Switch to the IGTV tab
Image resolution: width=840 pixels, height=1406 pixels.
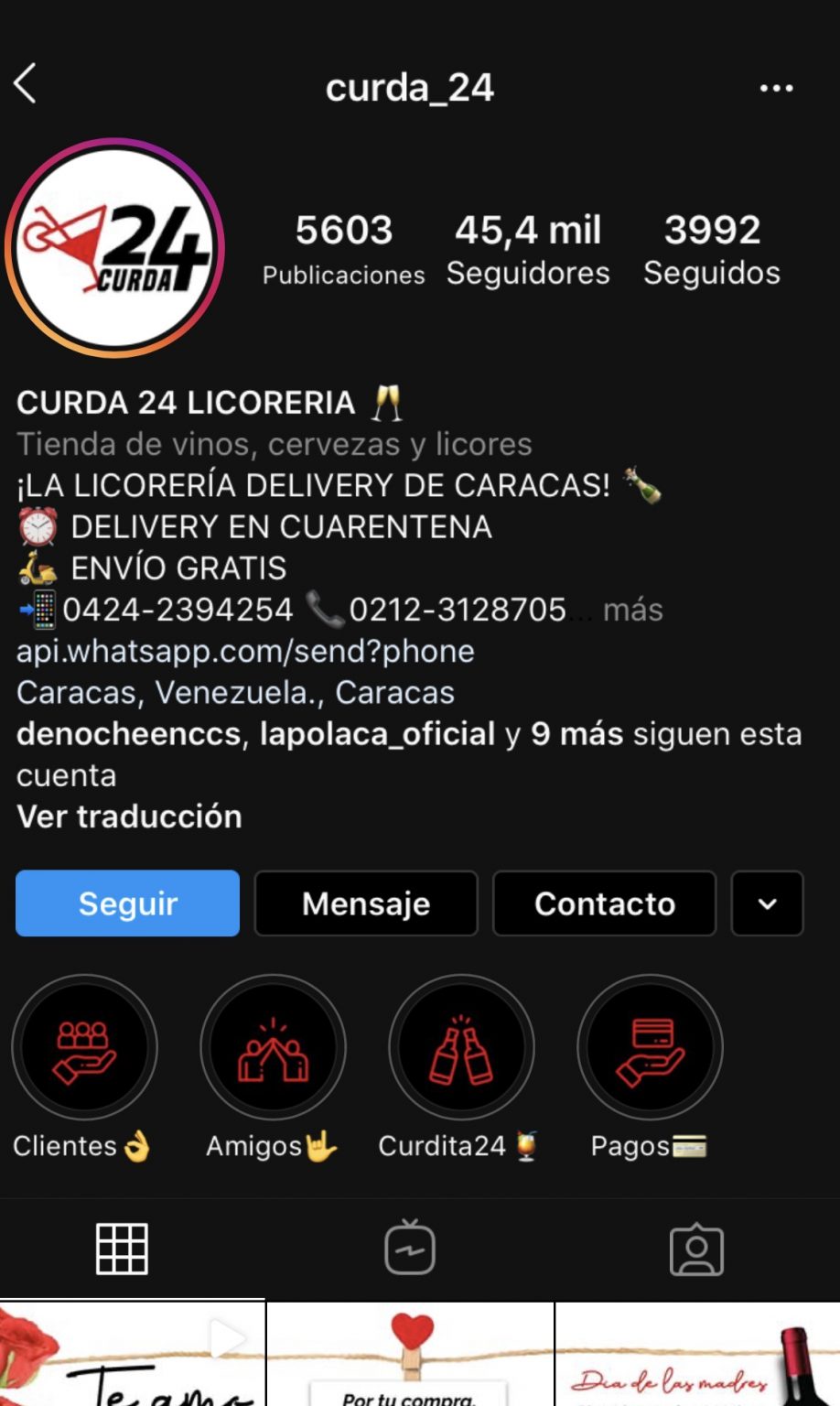[x=410, y=1248]
